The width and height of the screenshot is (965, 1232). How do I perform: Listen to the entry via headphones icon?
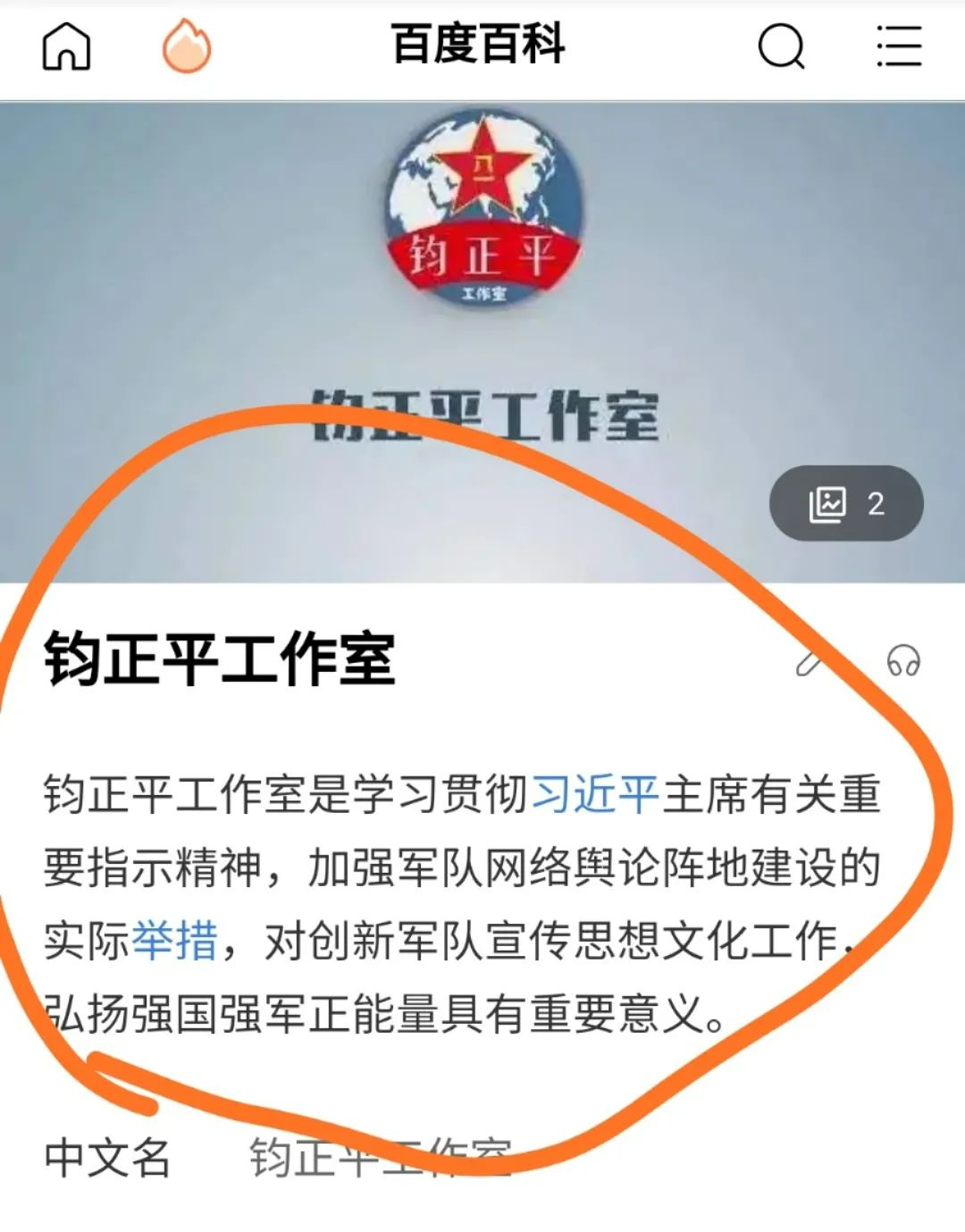pyautogui.click(x=902, y=661)
